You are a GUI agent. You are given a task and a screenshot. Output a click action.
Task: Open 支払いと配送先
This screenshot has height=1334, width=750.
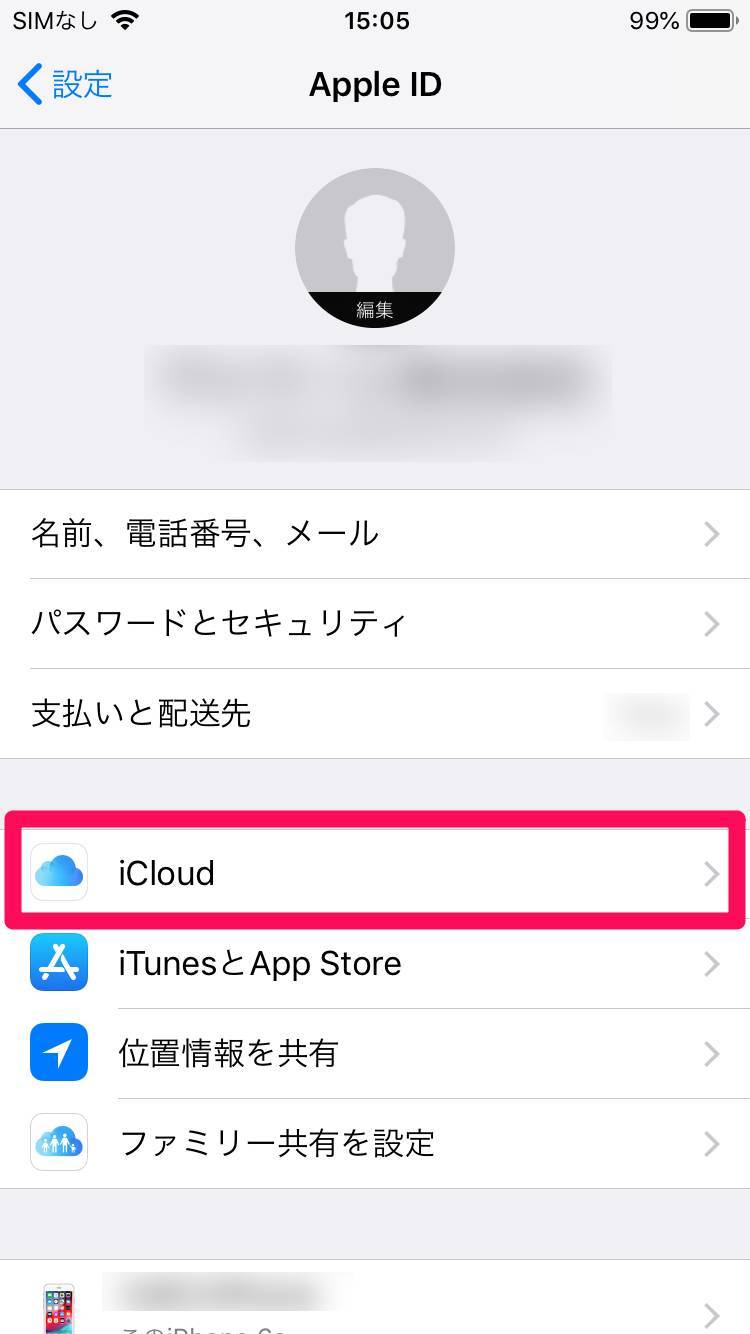pyautogui.click(x=375, y=714)
